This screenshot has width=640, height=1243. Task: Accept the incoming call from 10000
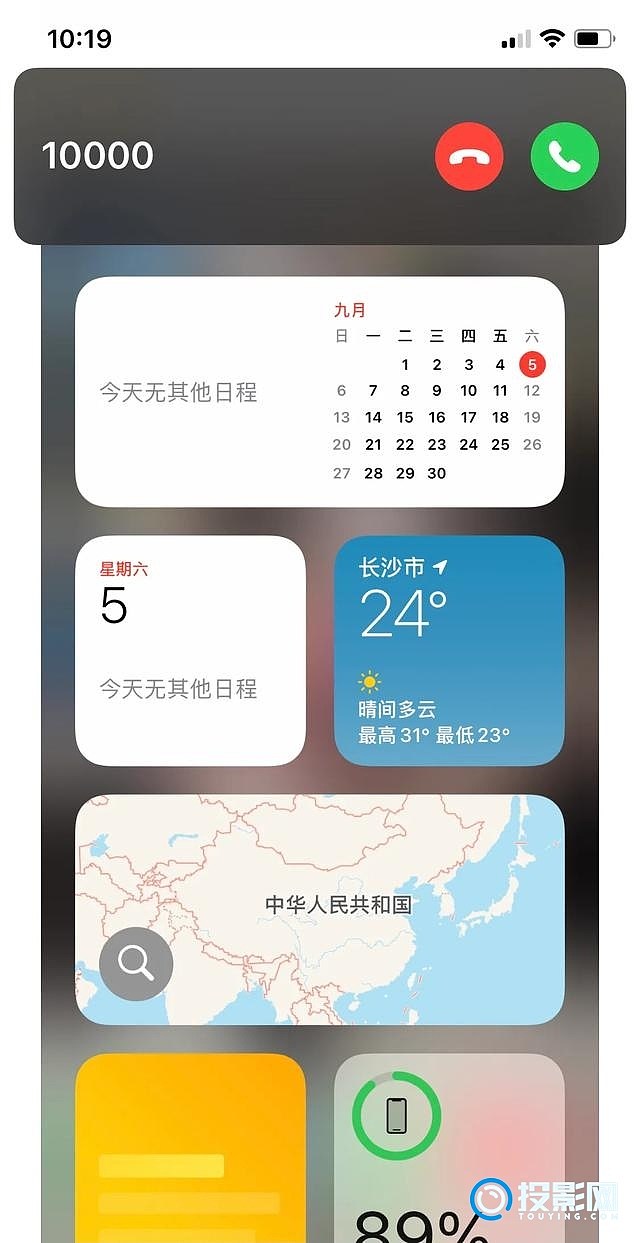pos(565,156)
